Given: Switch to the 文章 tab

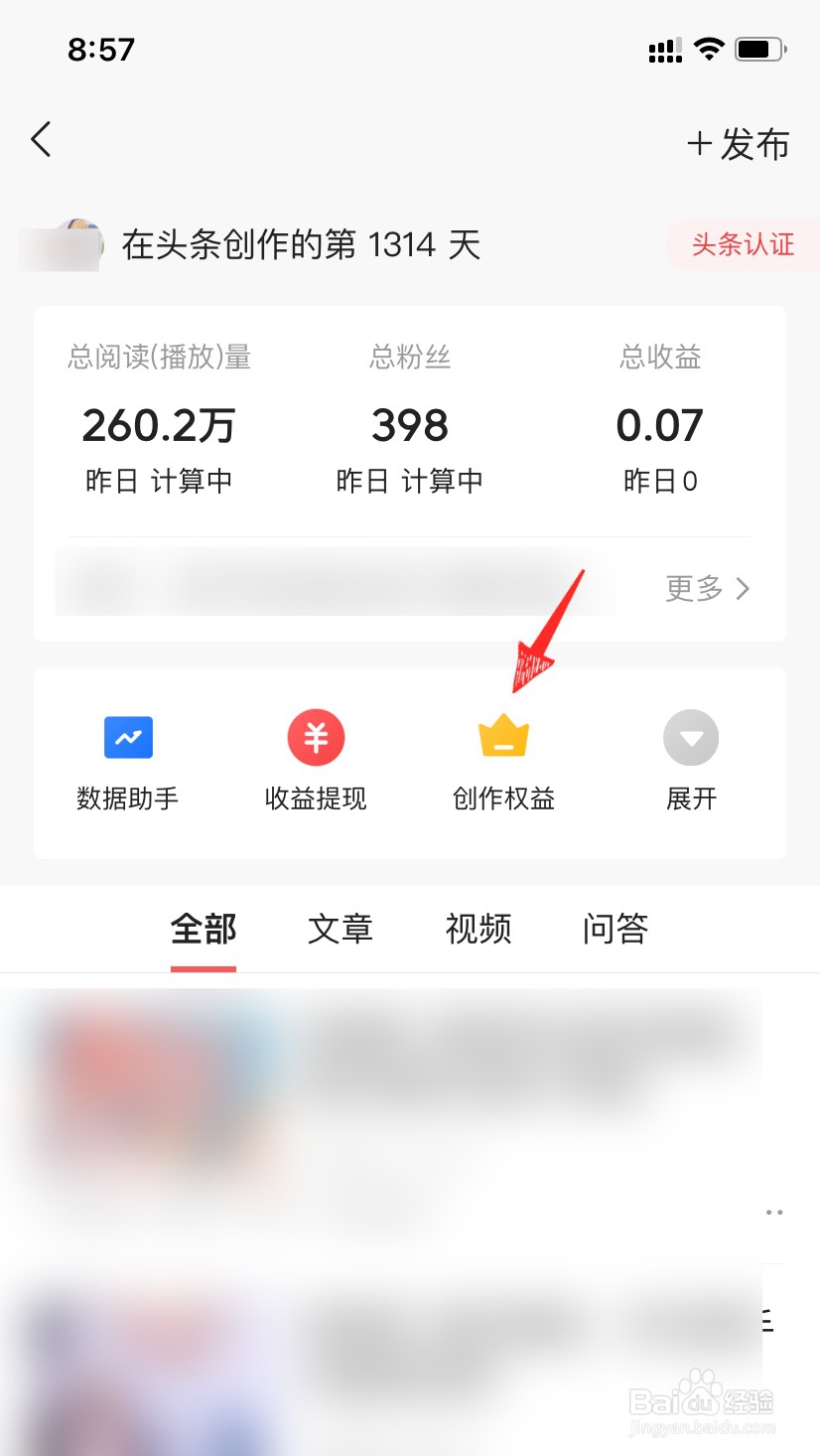Looking at the screenshot, I should pyautogui.click(x=340, y=929).
